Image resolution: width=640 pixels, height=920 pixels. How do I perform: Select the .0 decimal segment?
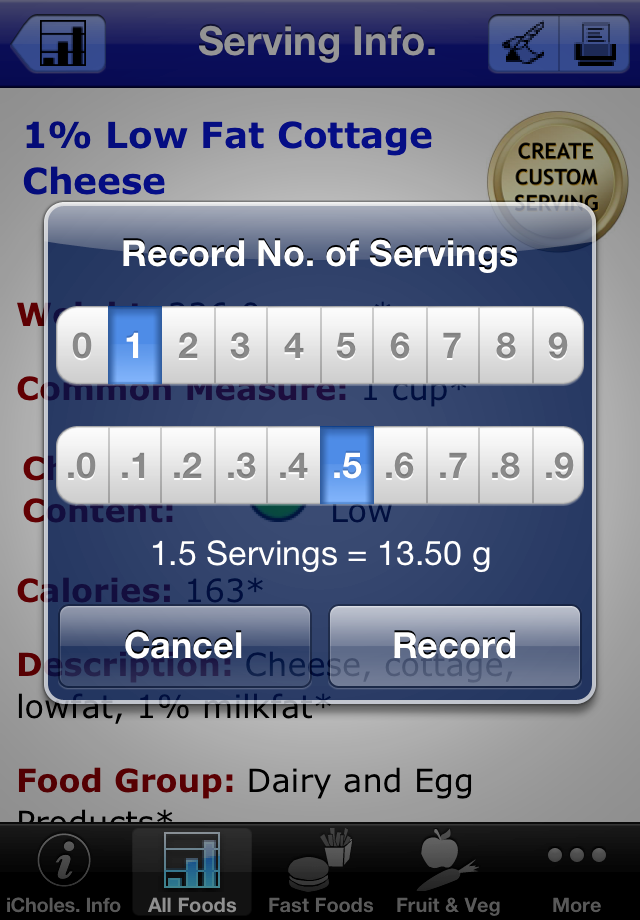point(82,466)
